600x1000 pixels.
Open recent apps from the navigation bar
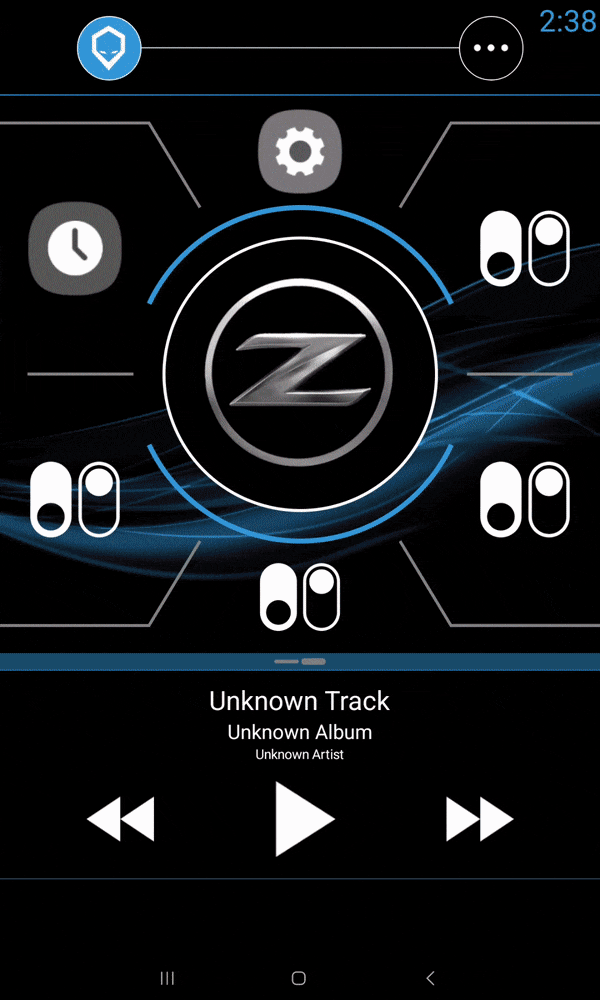coord(168,978)
